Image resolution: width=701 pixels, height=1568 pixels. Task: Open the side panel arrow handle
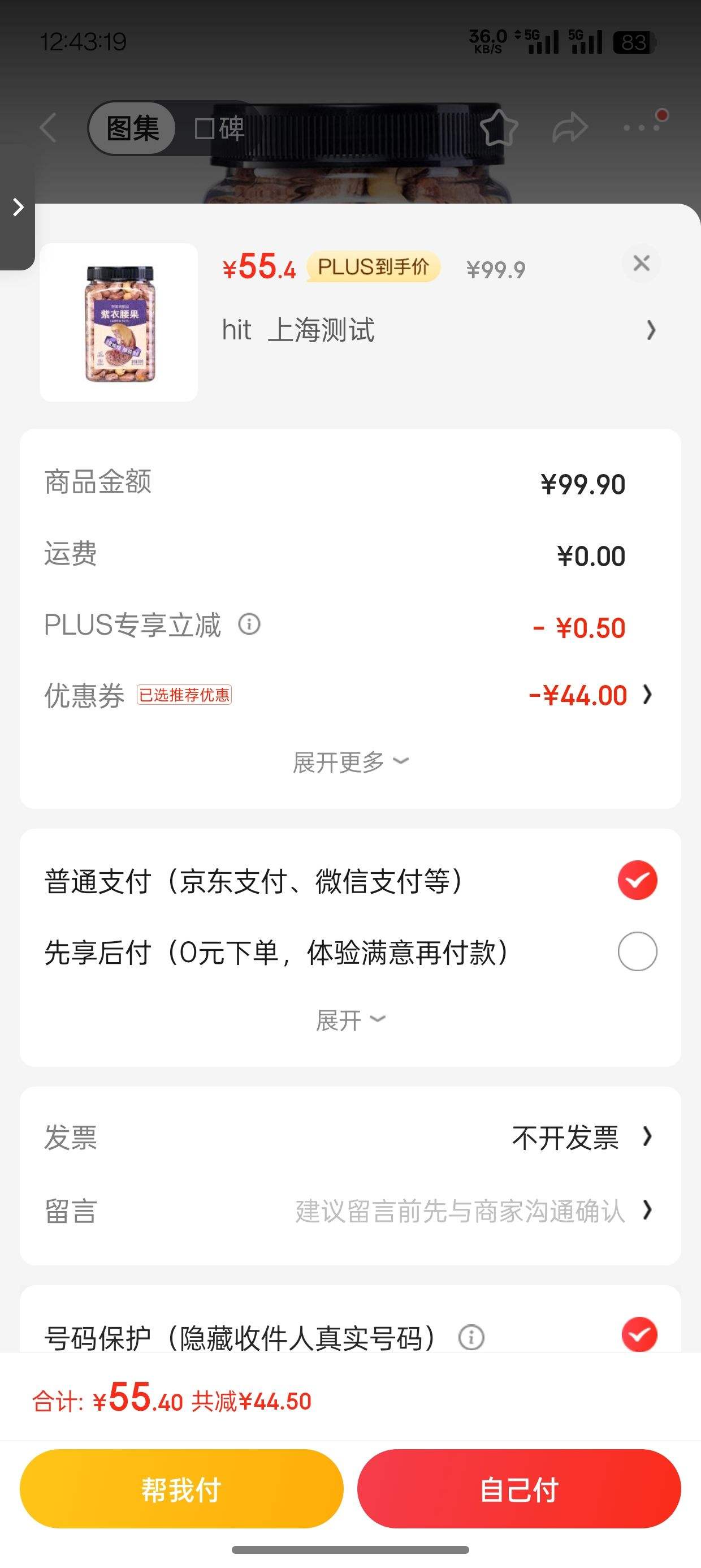[18, 207]
